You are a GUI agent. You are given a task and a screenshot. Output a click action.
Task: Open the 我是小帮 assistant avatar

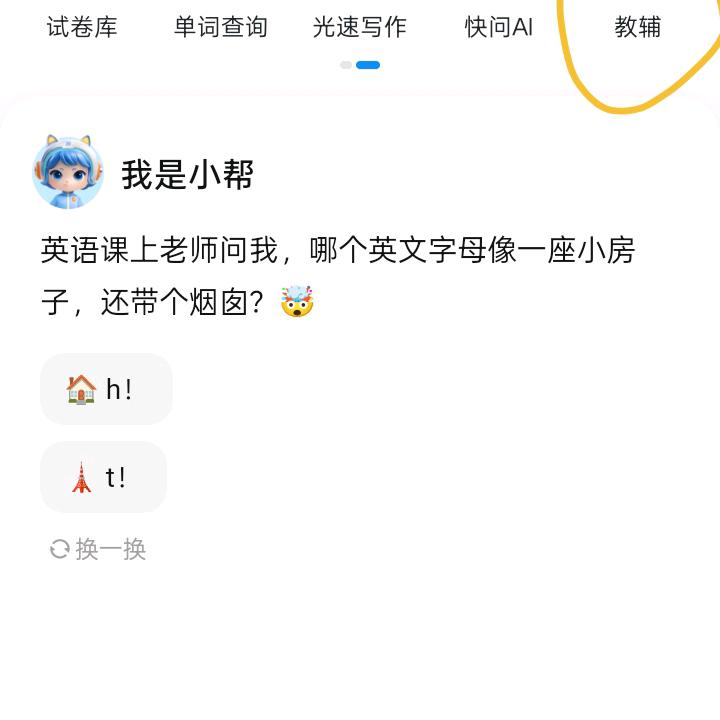pos(68,173)
